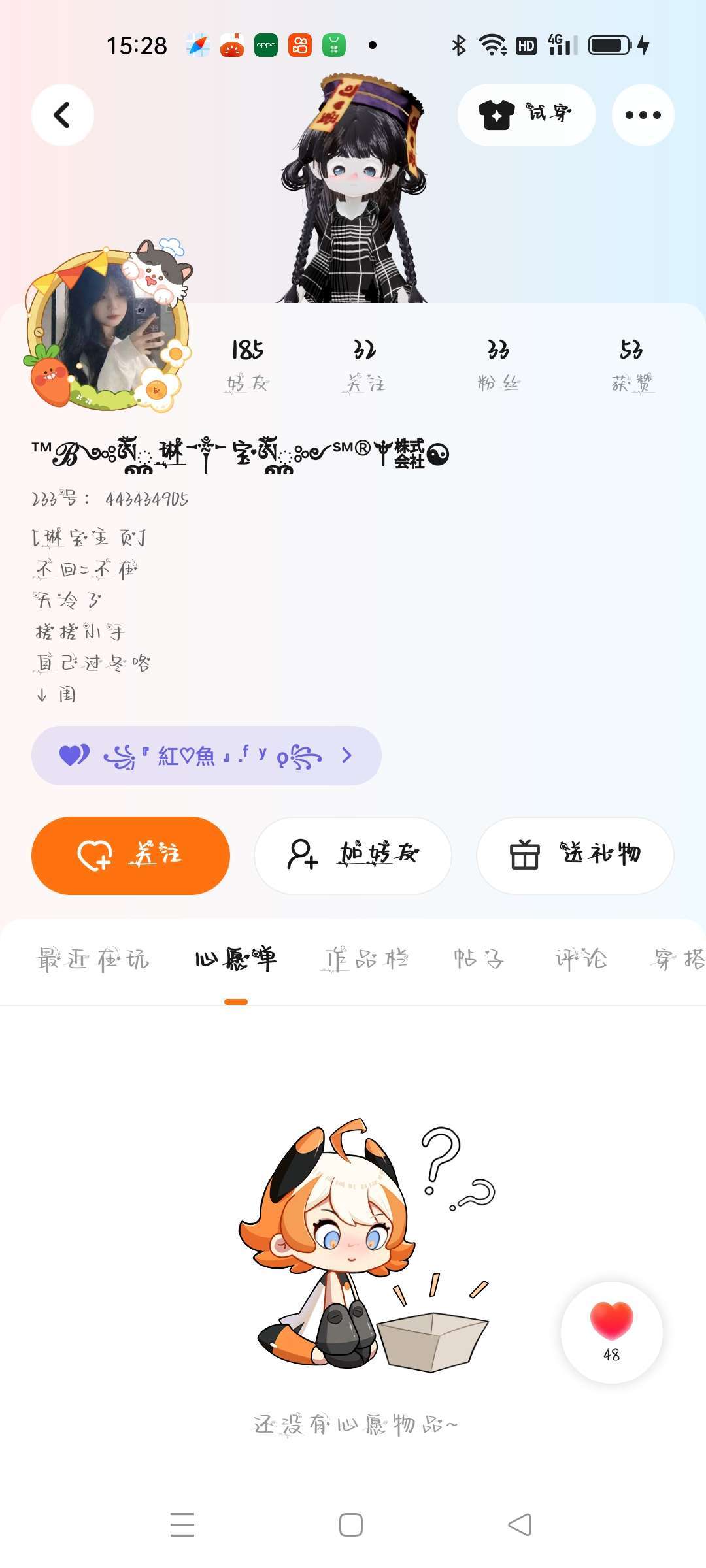Switch to the 作品栏 tab
This screenshot has width=706, height=1568.
click(366, 959)
